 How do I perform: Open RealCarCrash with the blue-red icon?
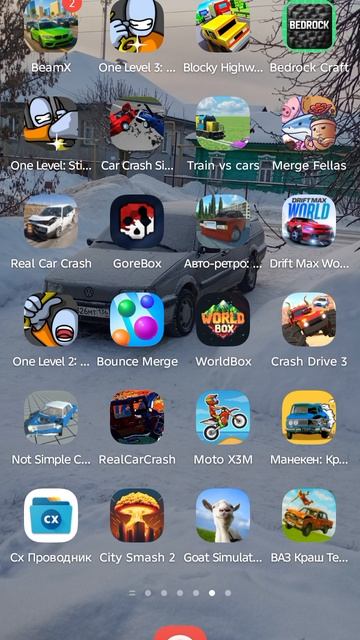point(137,418)
